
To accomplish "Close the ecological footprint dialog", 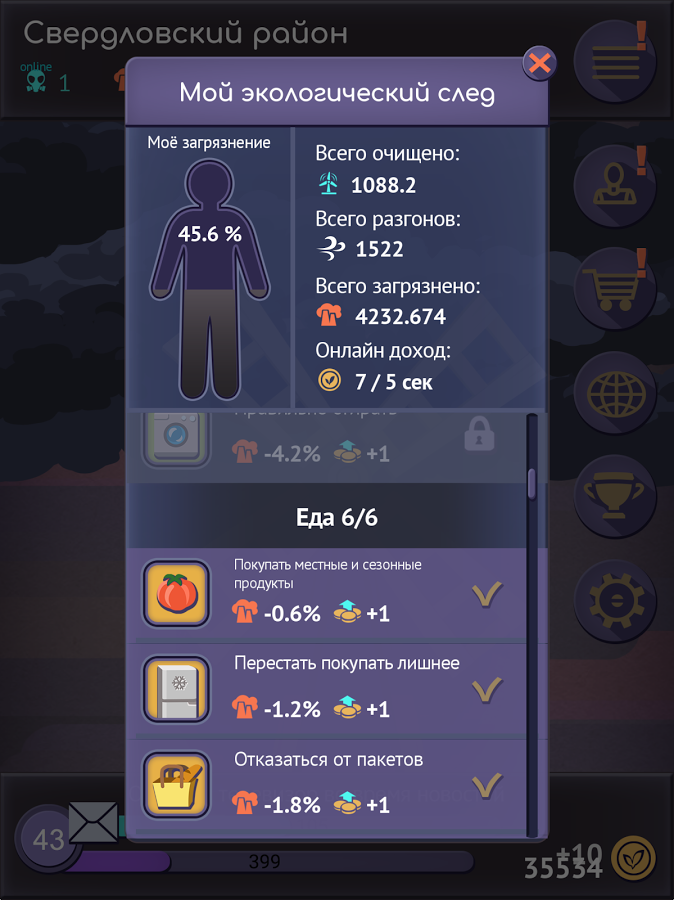I will 540,64.
